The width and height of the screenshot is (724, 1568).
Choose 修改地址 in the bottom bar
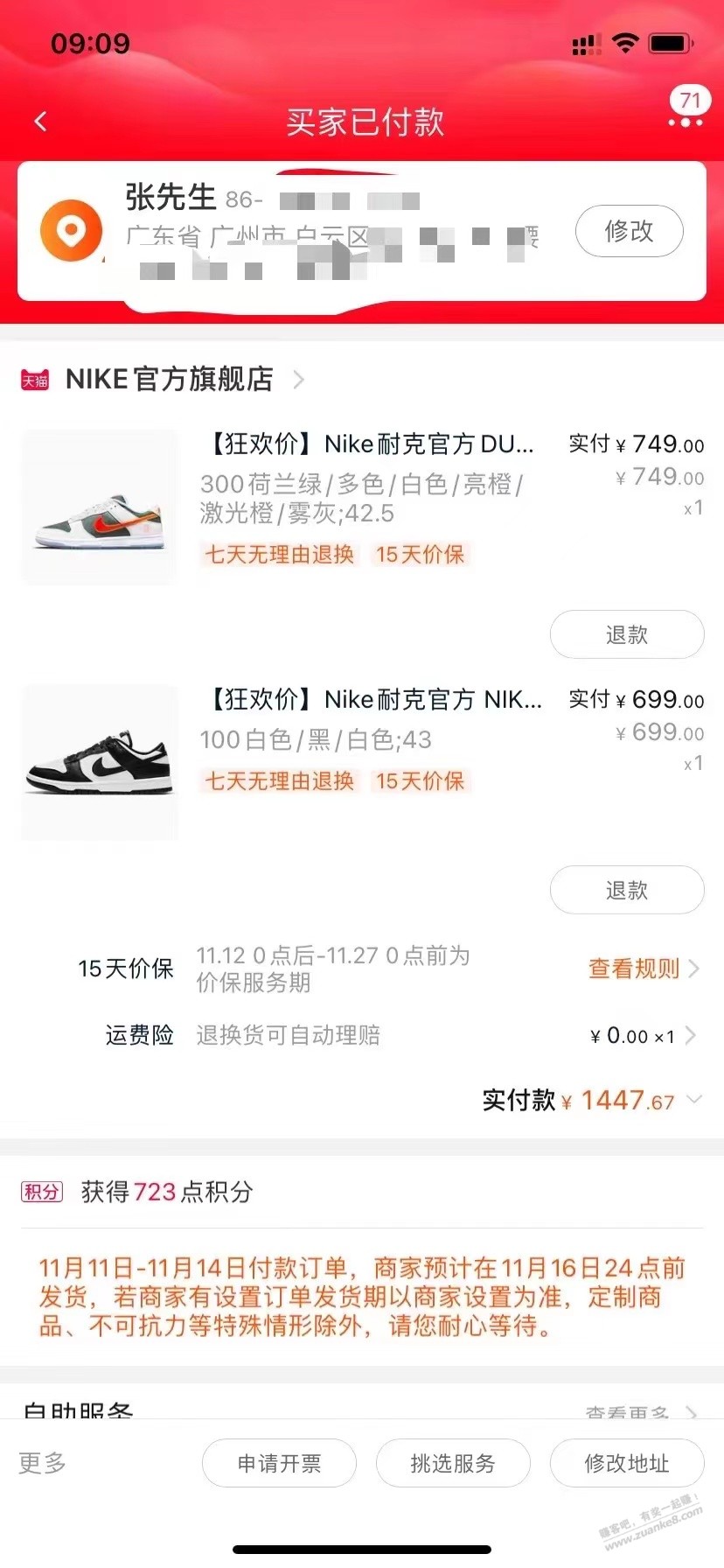(x=626, y=1463)
